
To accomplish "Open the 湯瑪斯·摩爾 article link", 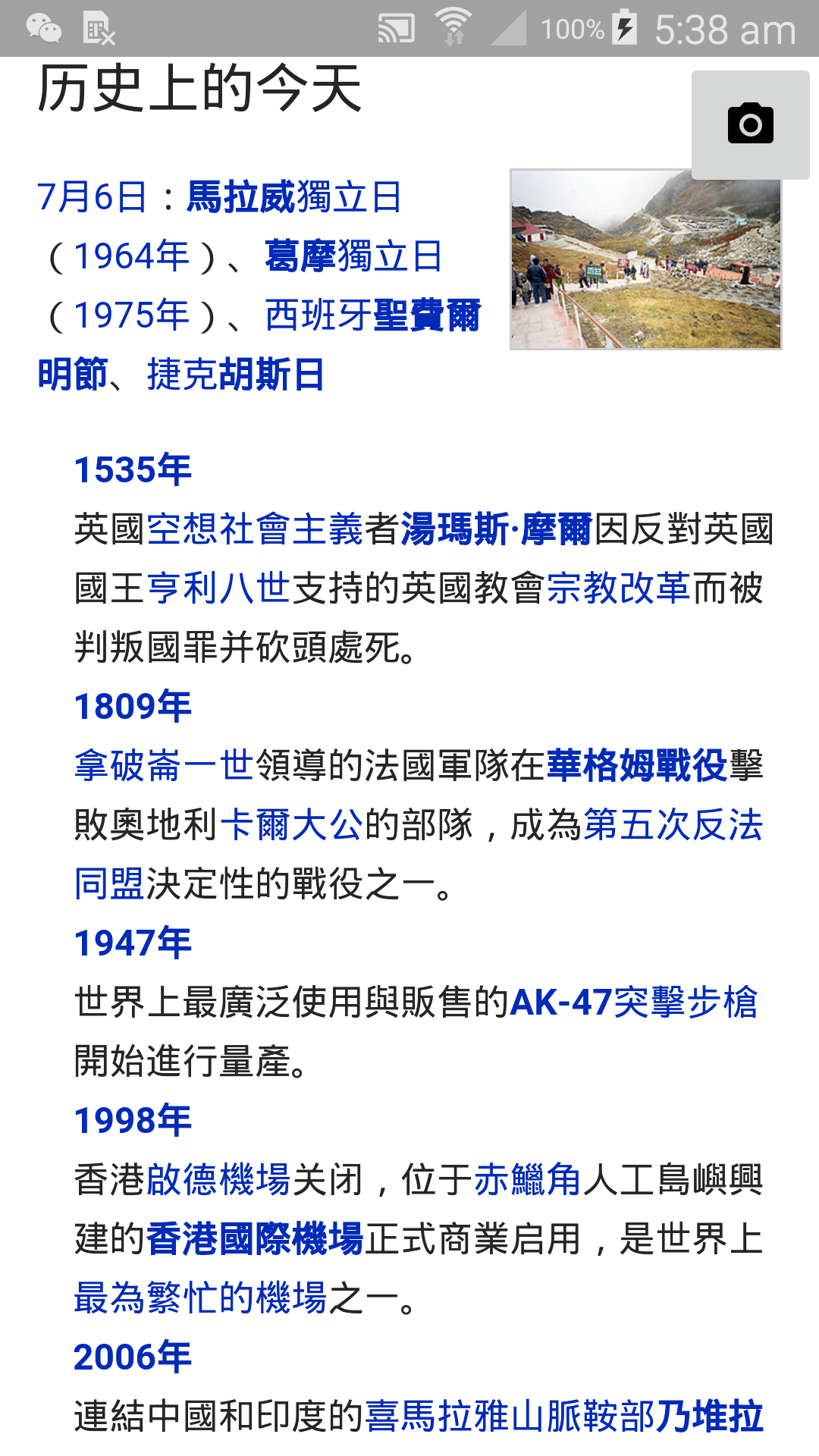I will tap(496, 529).
